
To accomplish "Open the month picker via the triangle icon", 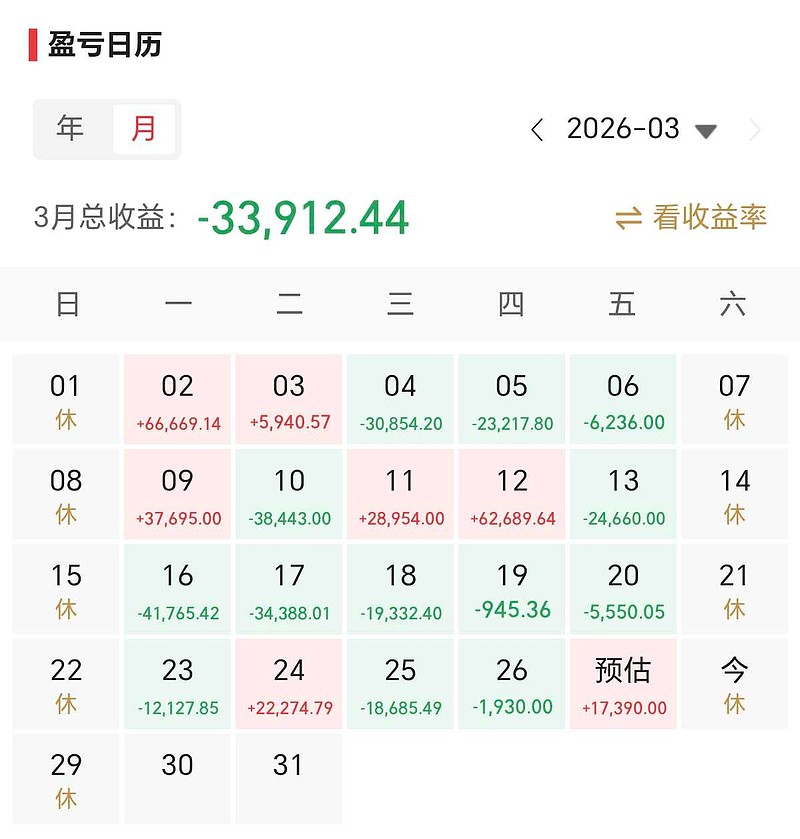I will pos(705,131).
